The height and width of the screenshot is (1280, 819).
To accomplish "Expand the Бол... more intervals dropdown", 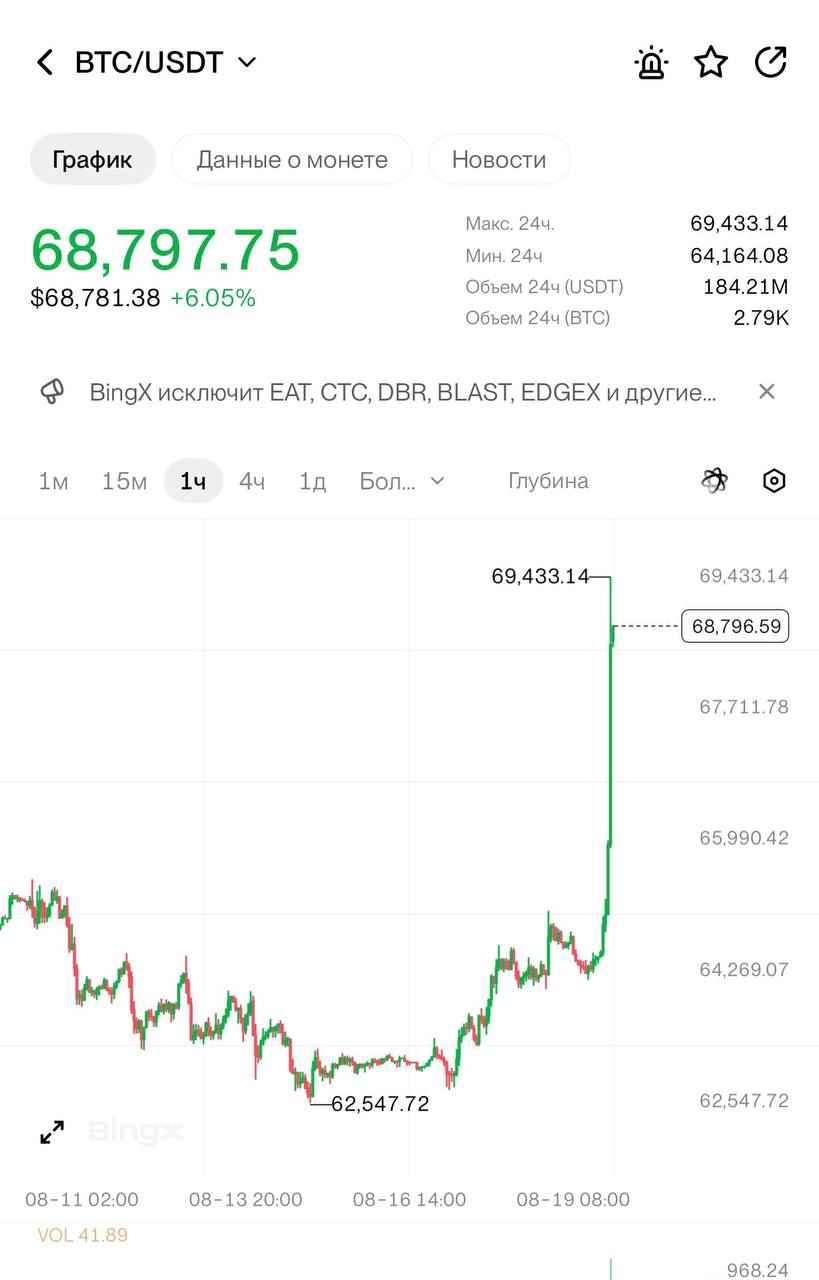I will coord(402,481).
